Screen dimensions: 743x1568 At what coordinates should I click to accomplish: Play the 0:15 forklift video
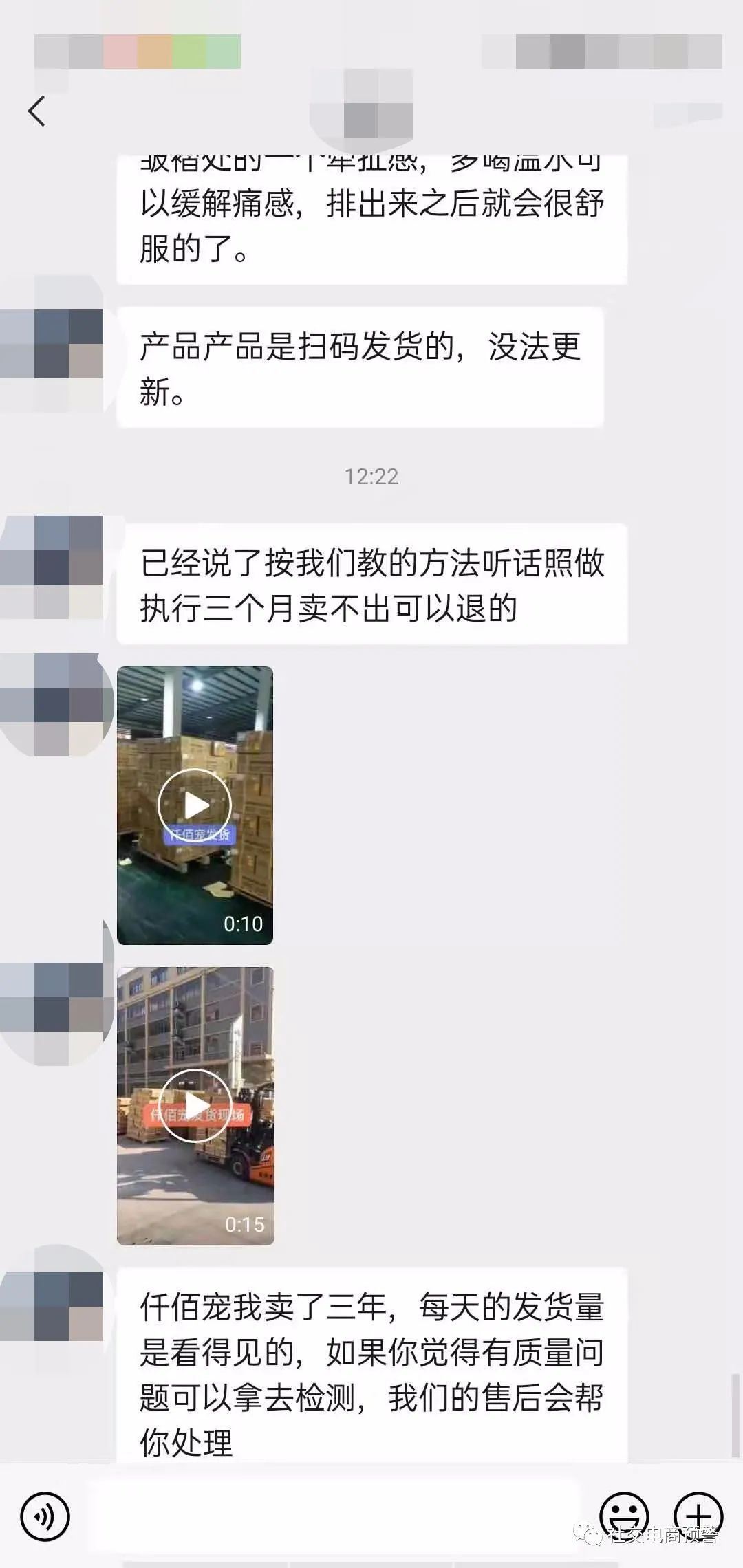pos(195,1105)
